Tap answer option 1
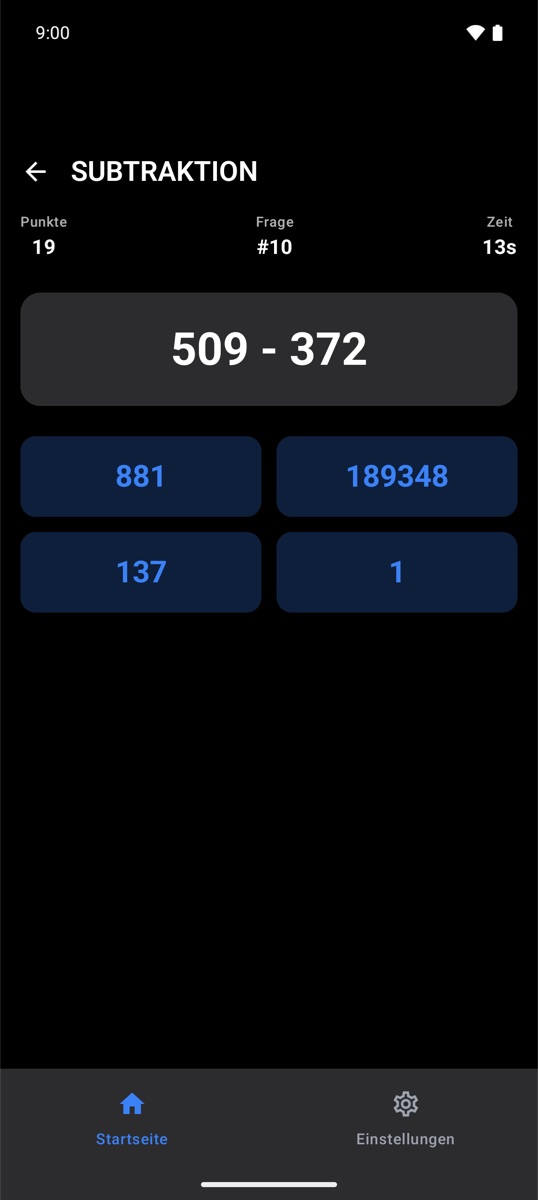This screenshot has height=1200, width=538. click(x=397, y=572)
